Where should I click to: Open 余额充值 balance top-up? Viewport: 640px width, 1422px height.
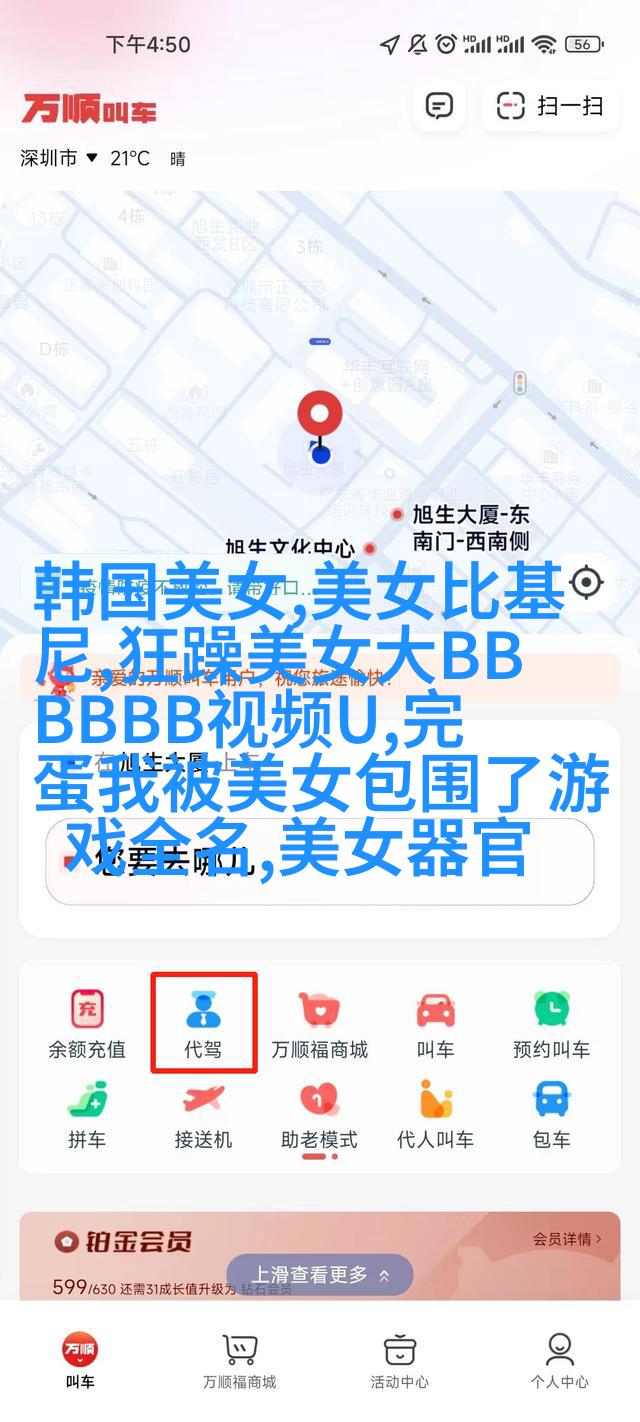tap(87, 1023)
